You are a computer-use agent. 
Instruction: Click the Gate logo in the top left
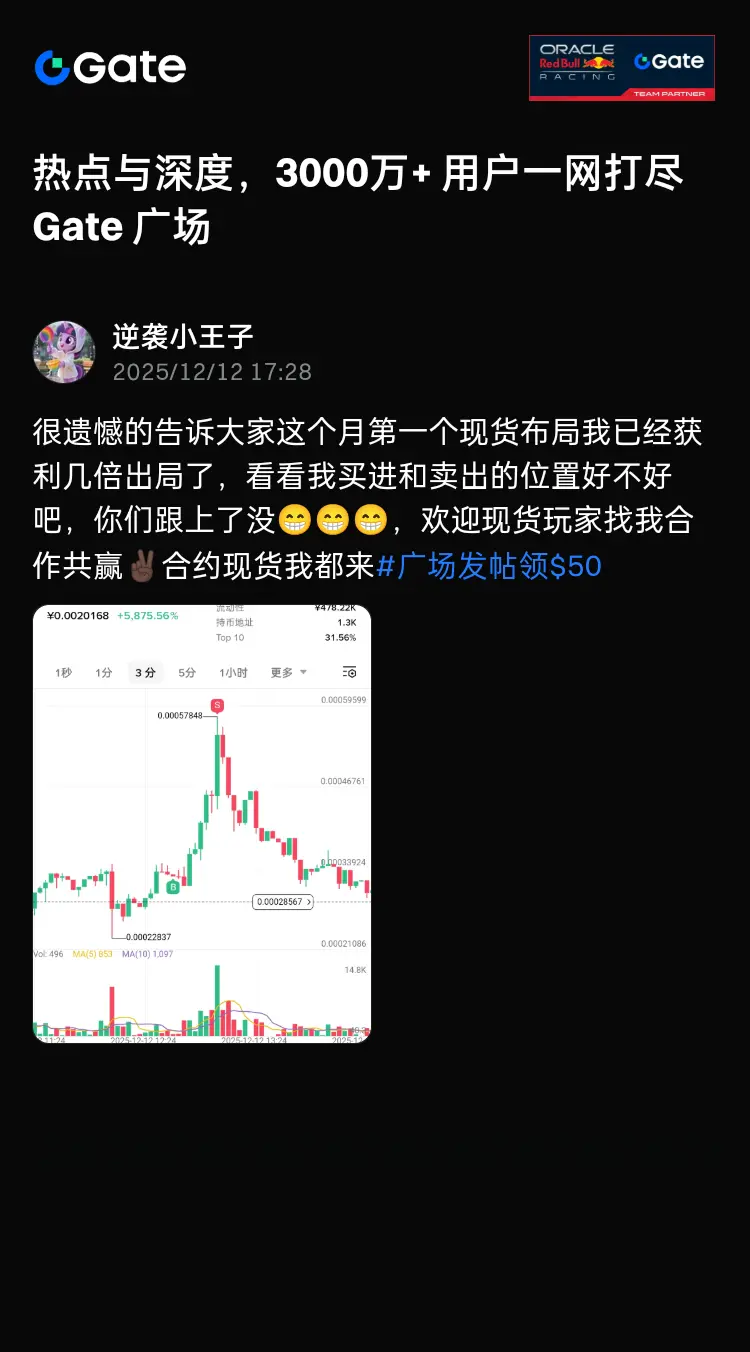pos(110,68)
